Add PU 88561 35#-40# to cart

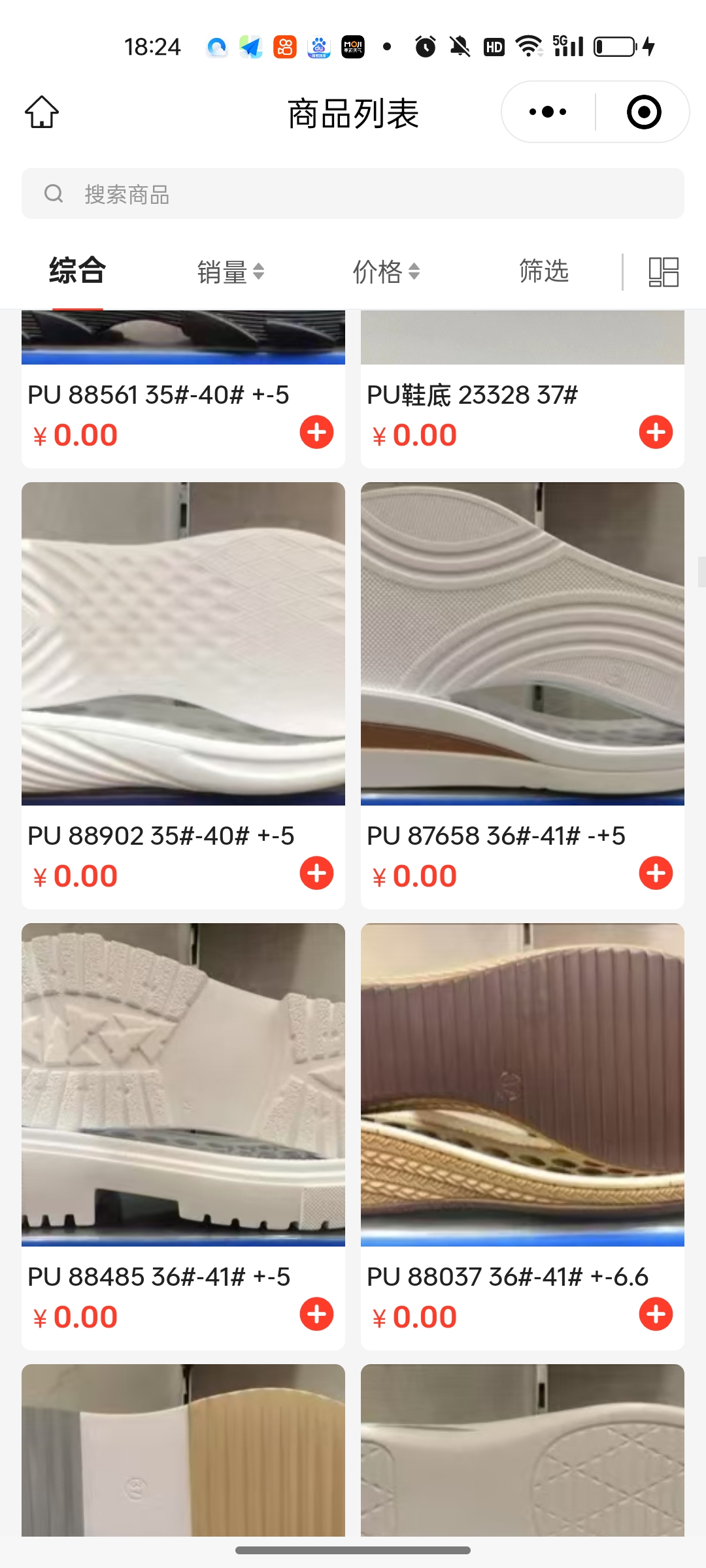point(316,433)
